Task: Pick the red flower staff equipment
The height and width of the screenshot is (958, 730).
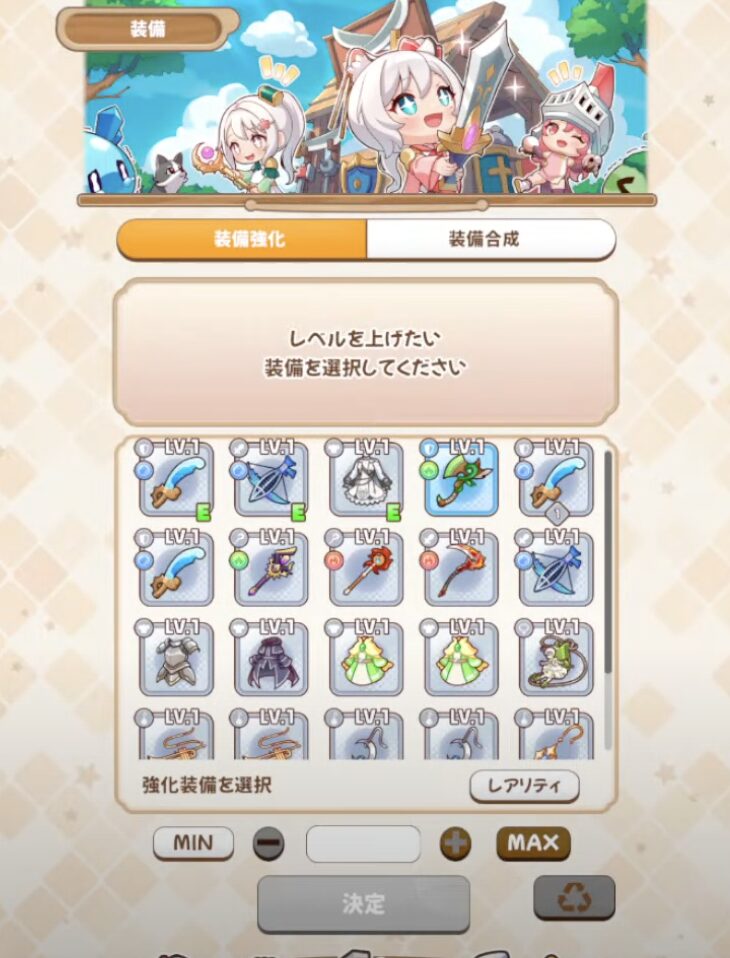Action: pos(365,569)
